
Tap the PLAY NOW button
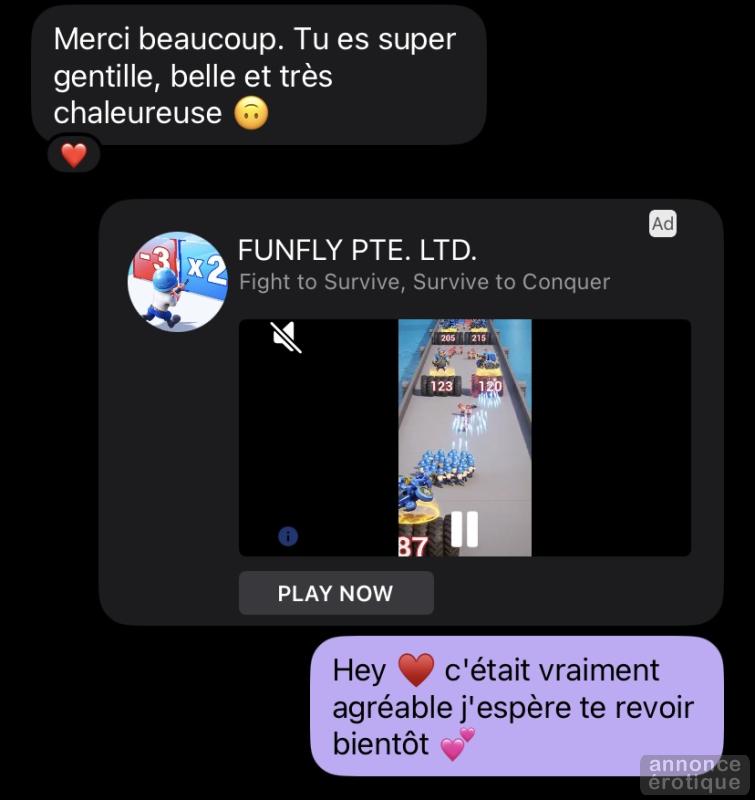(x=336, y=593)
